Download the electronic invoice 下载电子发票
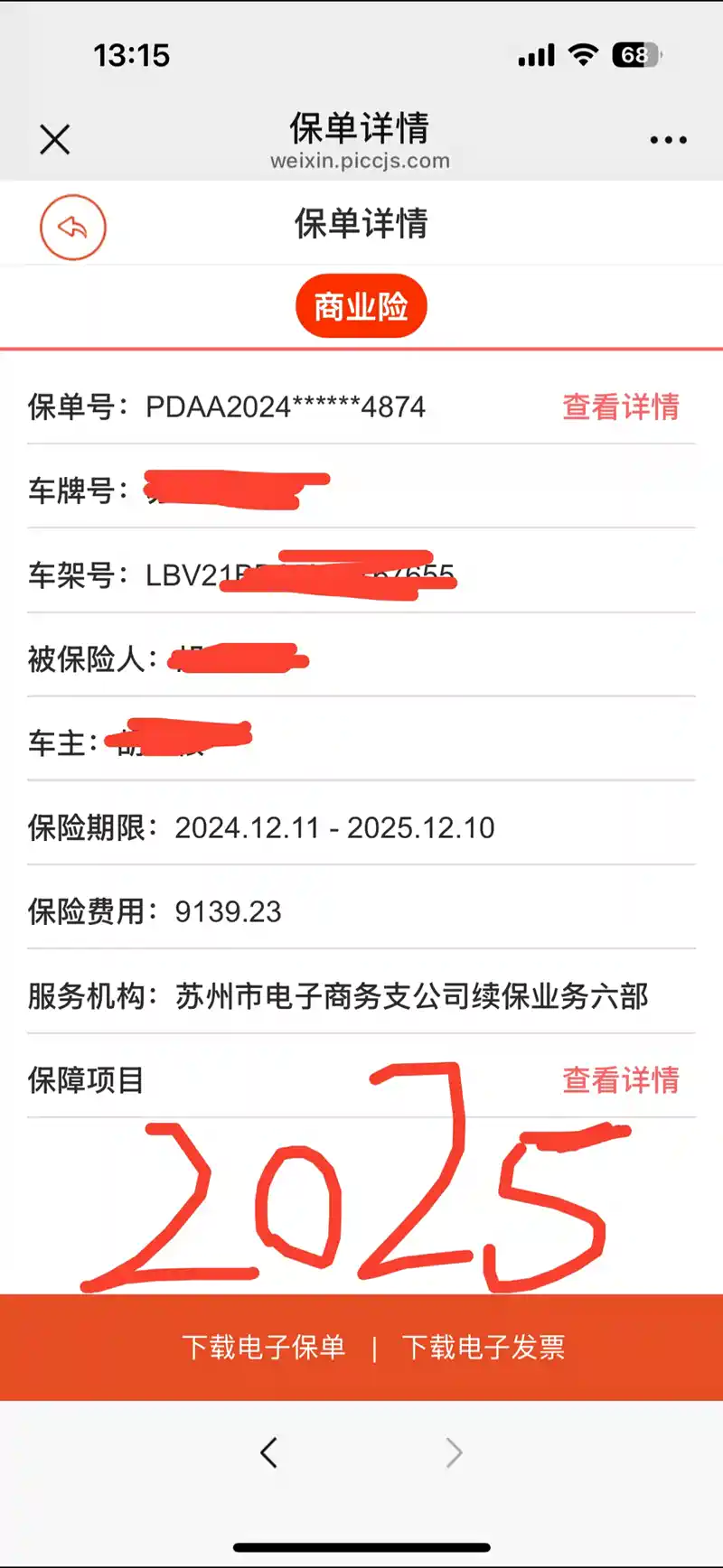723x1568 pixels. (484, 1347)
